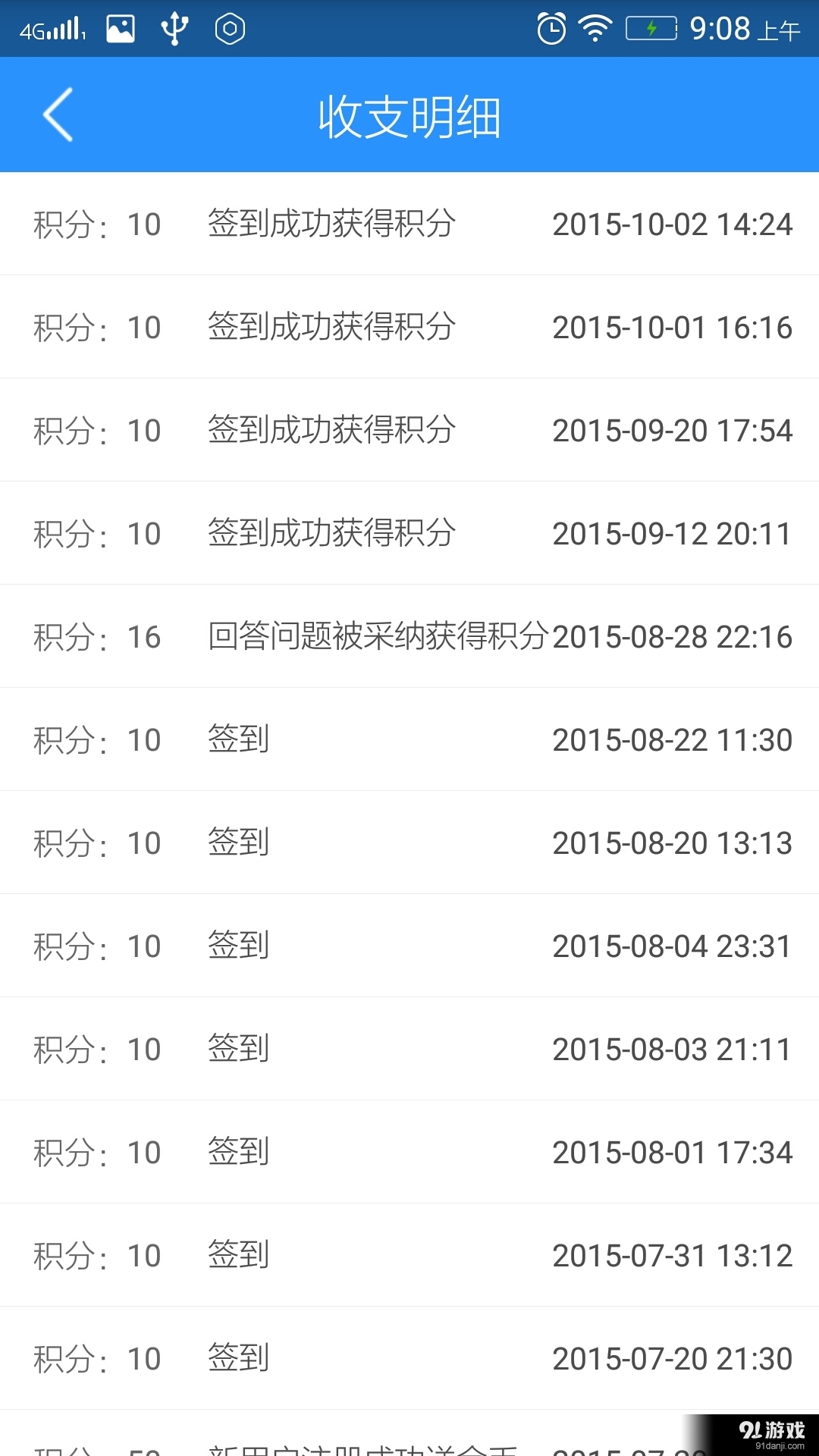Tap the USB connection icon
Image resolution: width=819 pixels, height=1456 pixels.
[x=175, y=27]
